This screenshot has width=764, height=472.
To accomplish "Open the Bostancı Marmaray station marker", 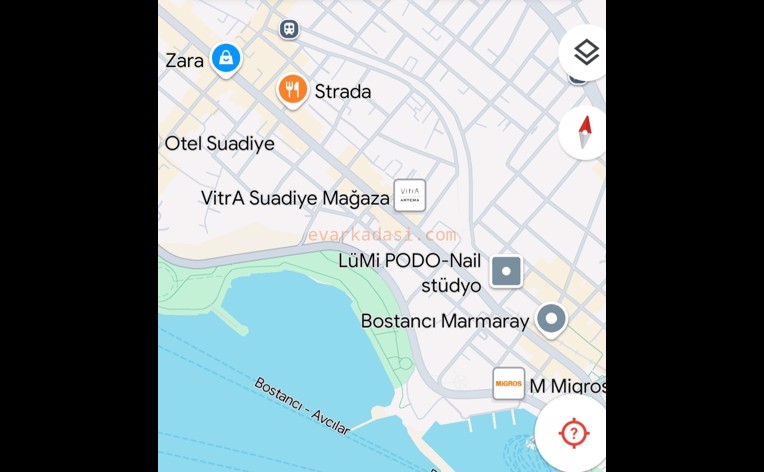I will (551, 320).
